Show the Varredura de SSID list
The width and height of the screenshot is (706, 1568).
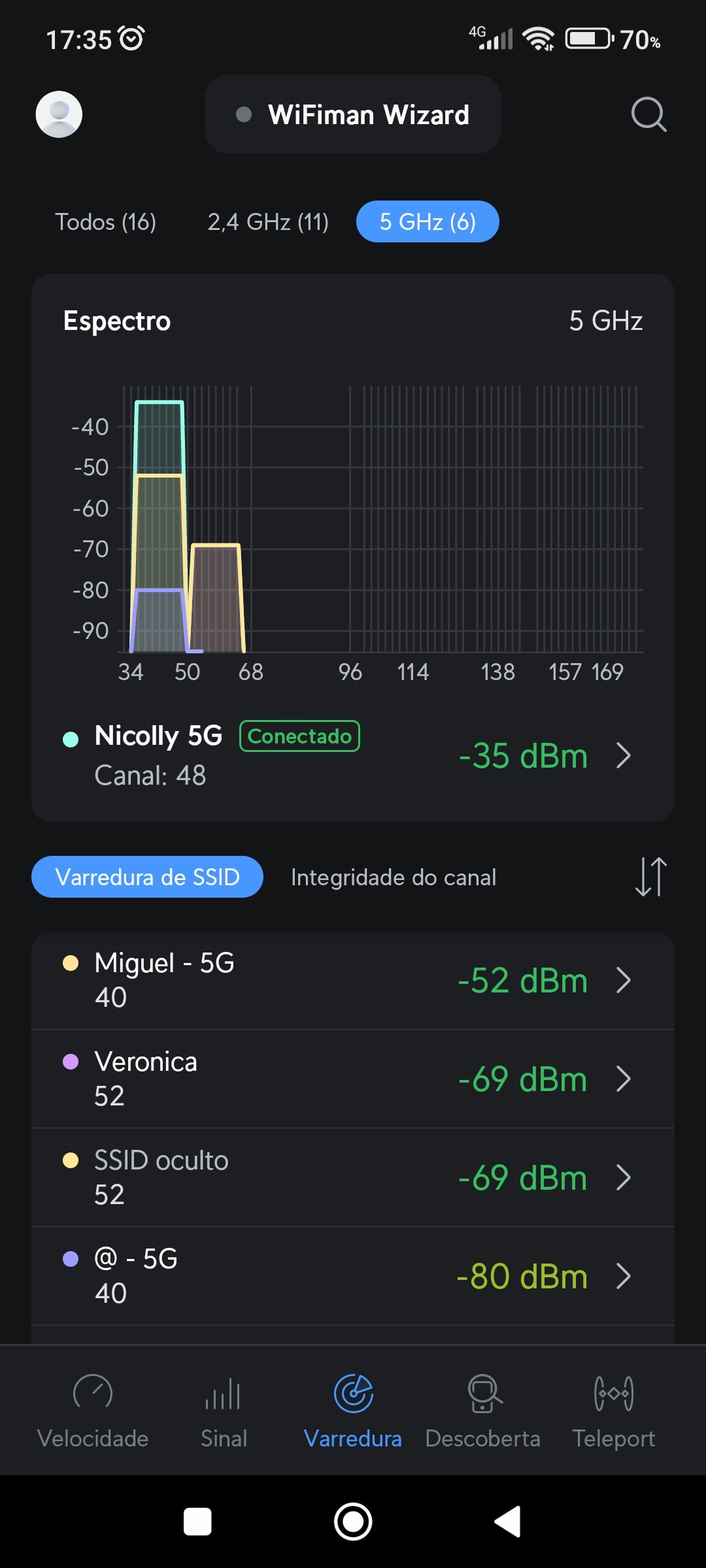tap(148, 877)
